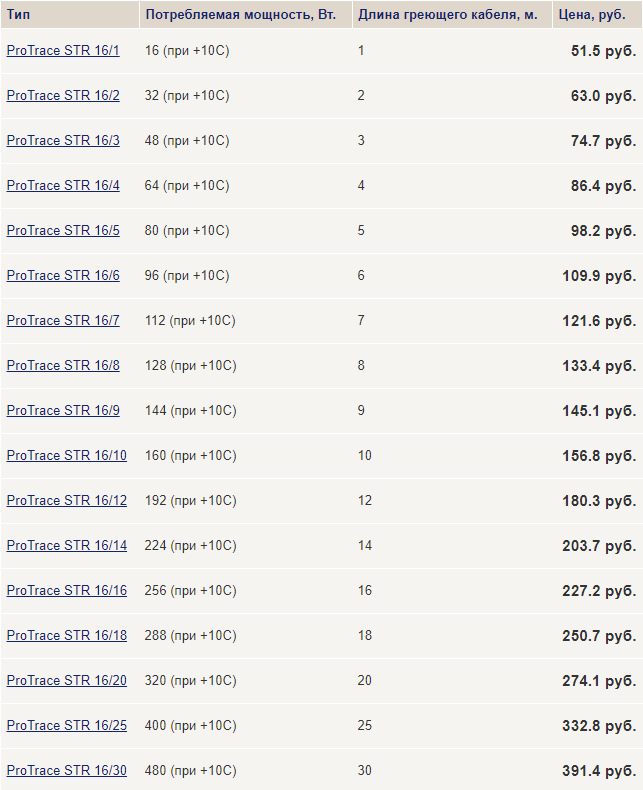
Task: Open the ProTrace STR 16/8 link
Action: (63, 365)
